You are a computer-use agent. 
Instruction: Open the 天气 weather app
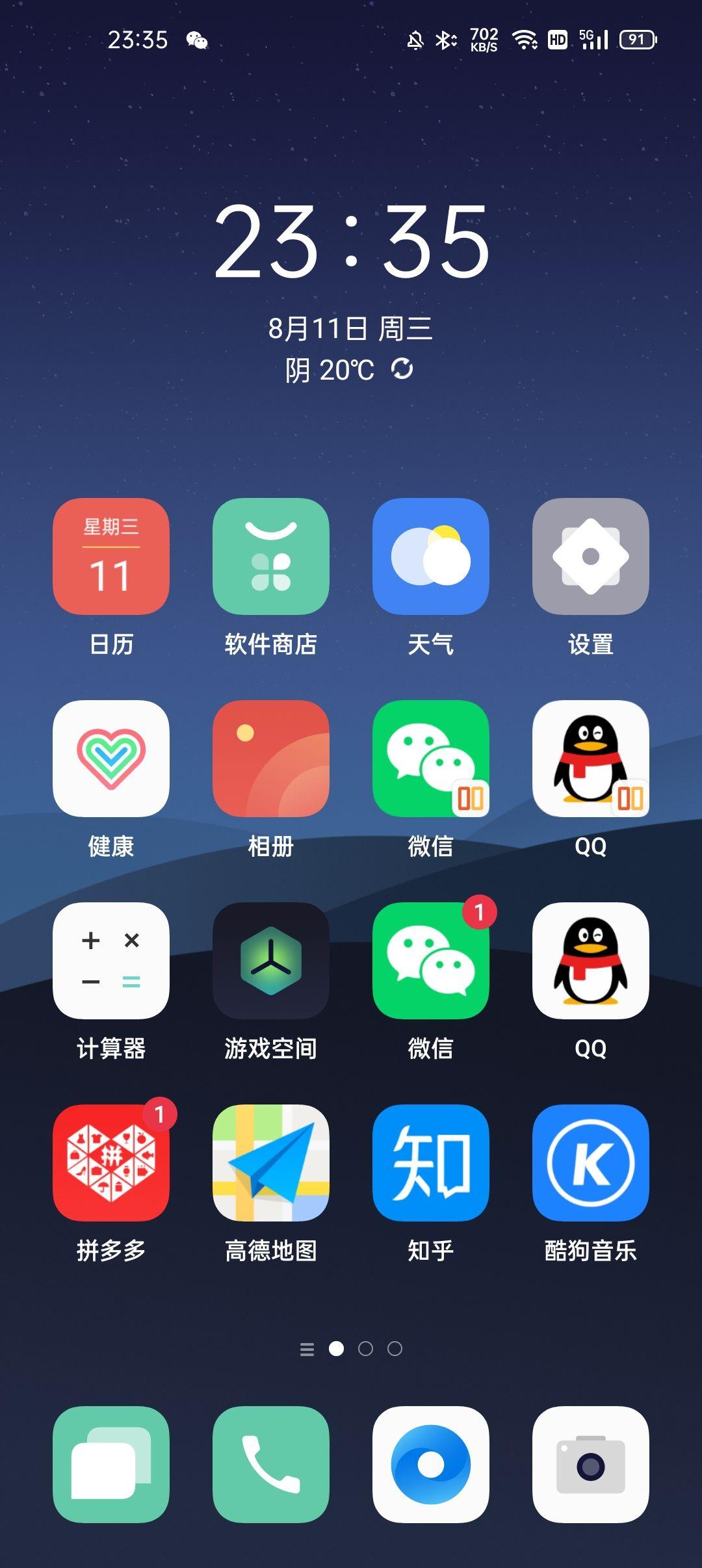[x=431, y=556]
